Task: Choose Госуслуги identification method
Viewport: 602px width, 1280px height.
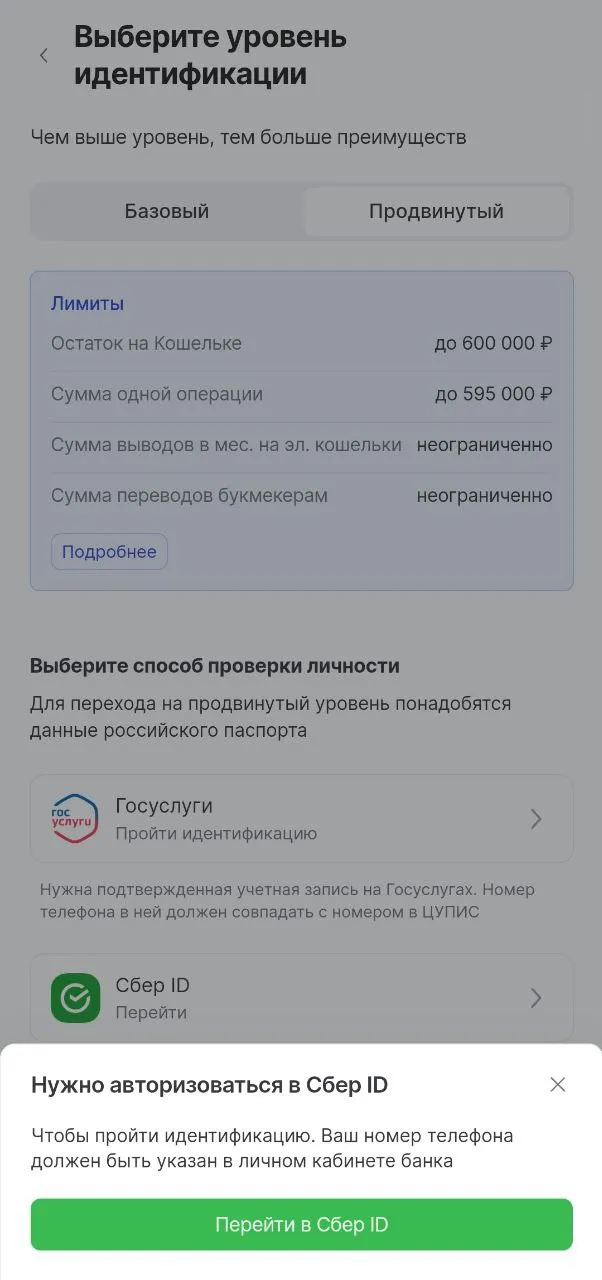Action: tap(301, 818)
